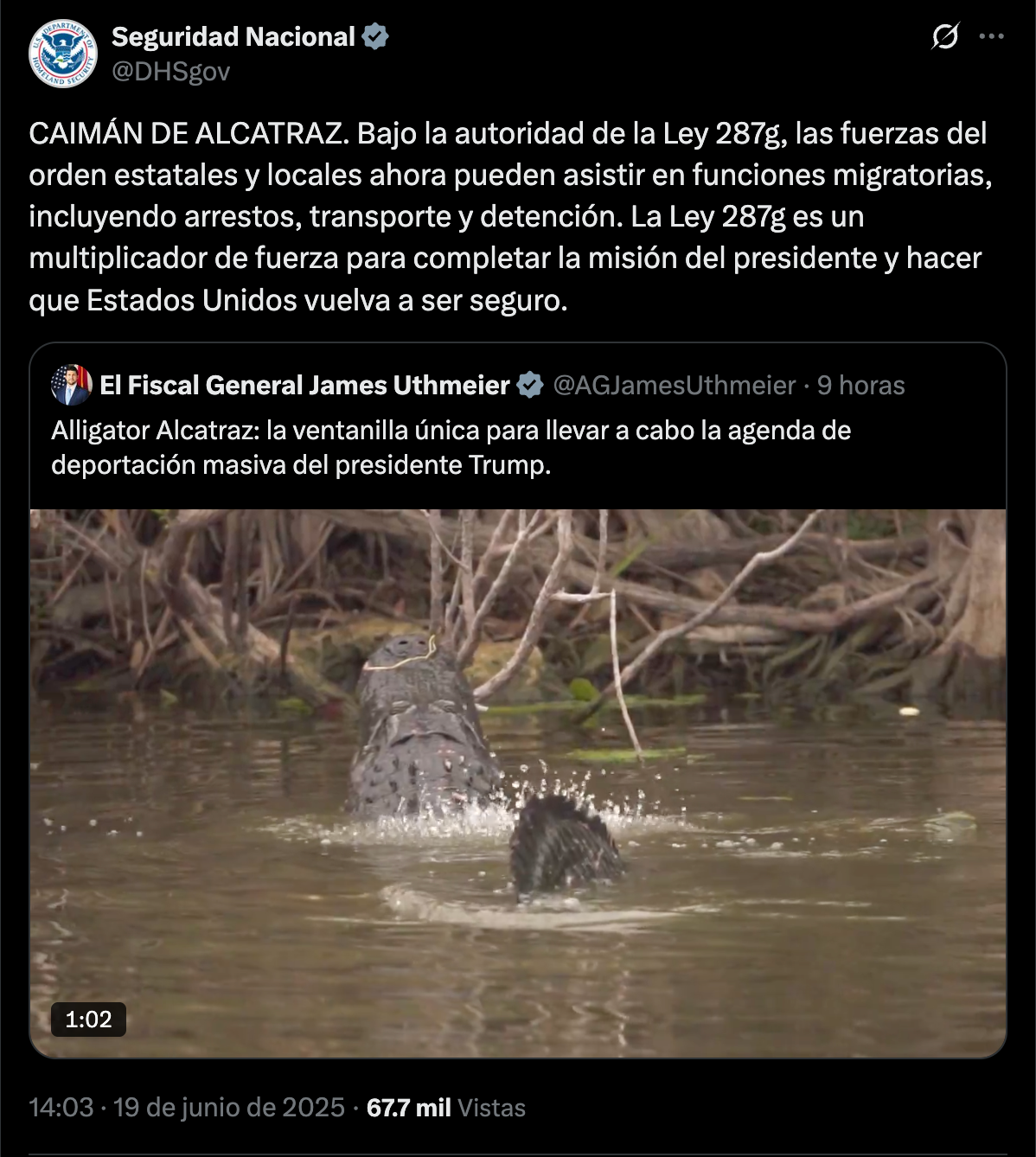Play the 1:02 alligator video
Viewport: 1036px width, 1157px height.
pos(517,783)
